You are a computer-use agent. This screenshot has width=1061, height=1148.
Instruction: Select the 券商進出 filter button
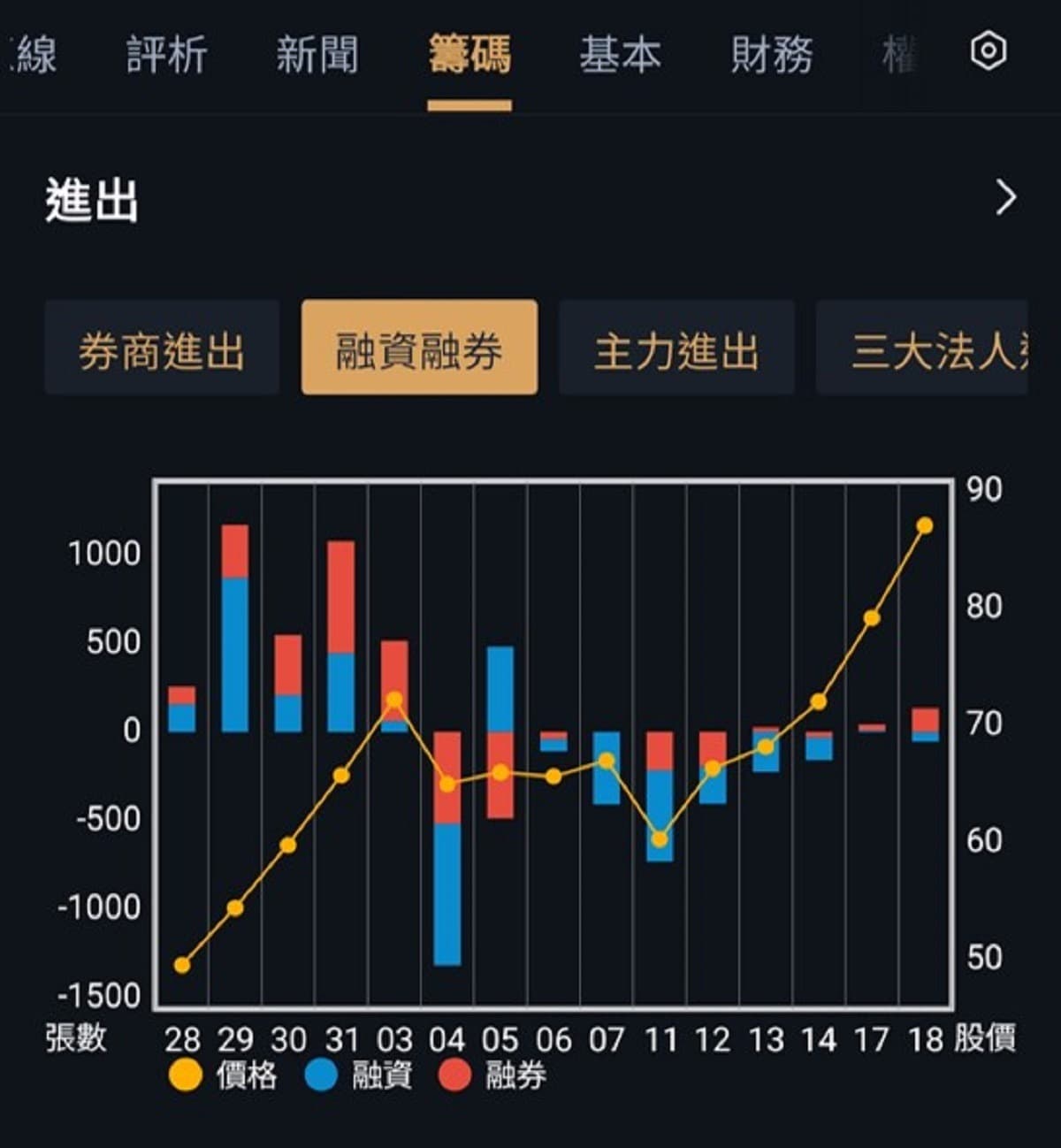coord(162,348)
